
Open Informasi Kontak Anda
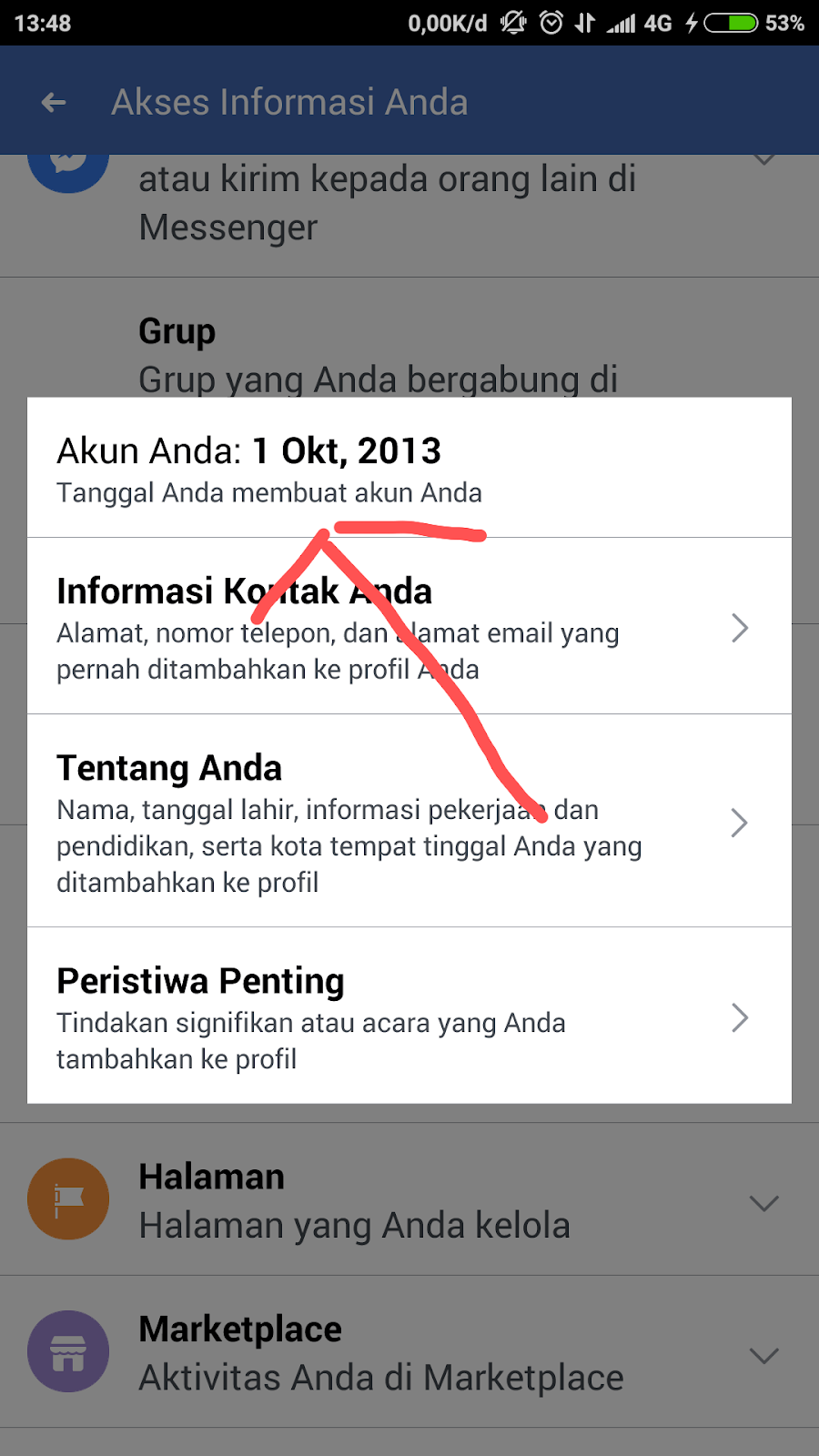tap(409, 626)
